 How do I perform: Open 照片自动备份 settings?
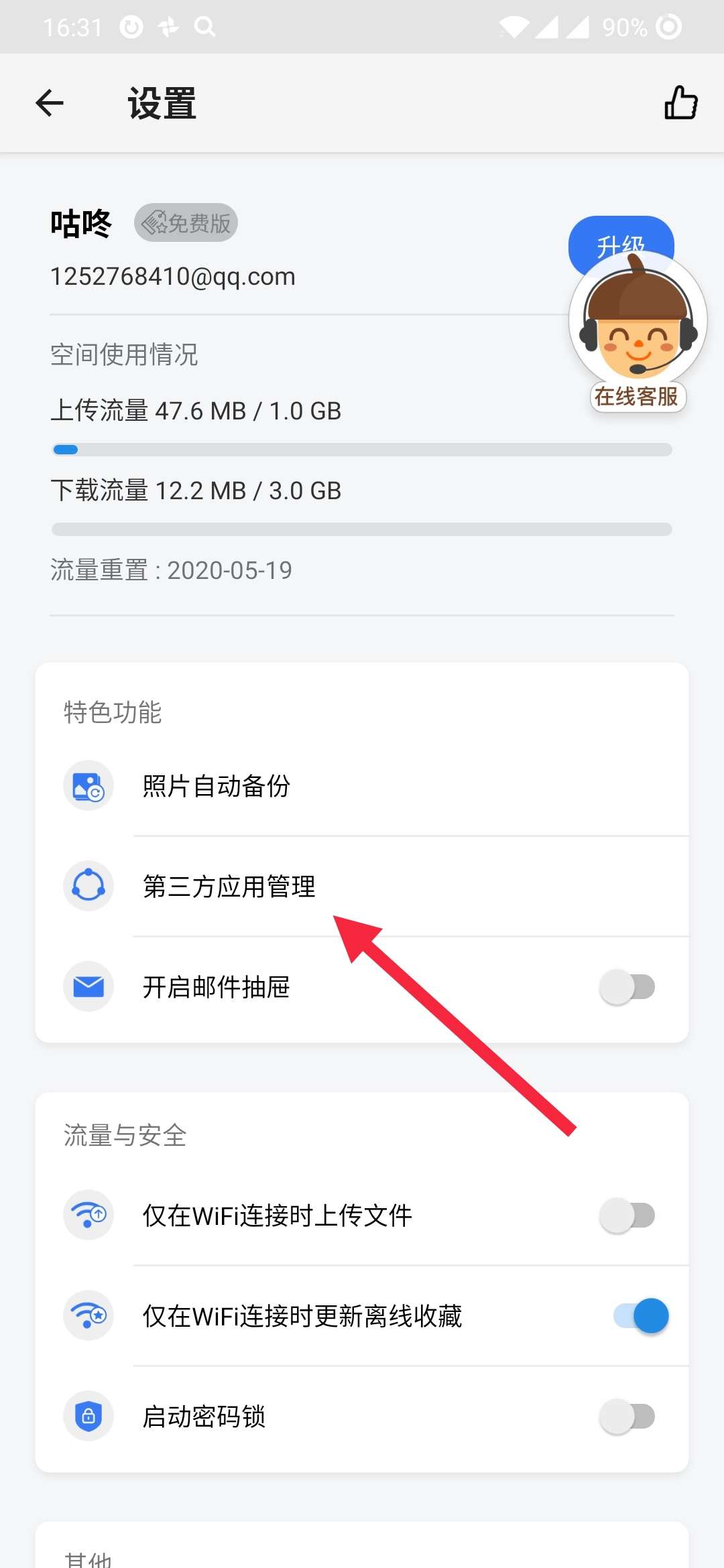coord(362,785)
